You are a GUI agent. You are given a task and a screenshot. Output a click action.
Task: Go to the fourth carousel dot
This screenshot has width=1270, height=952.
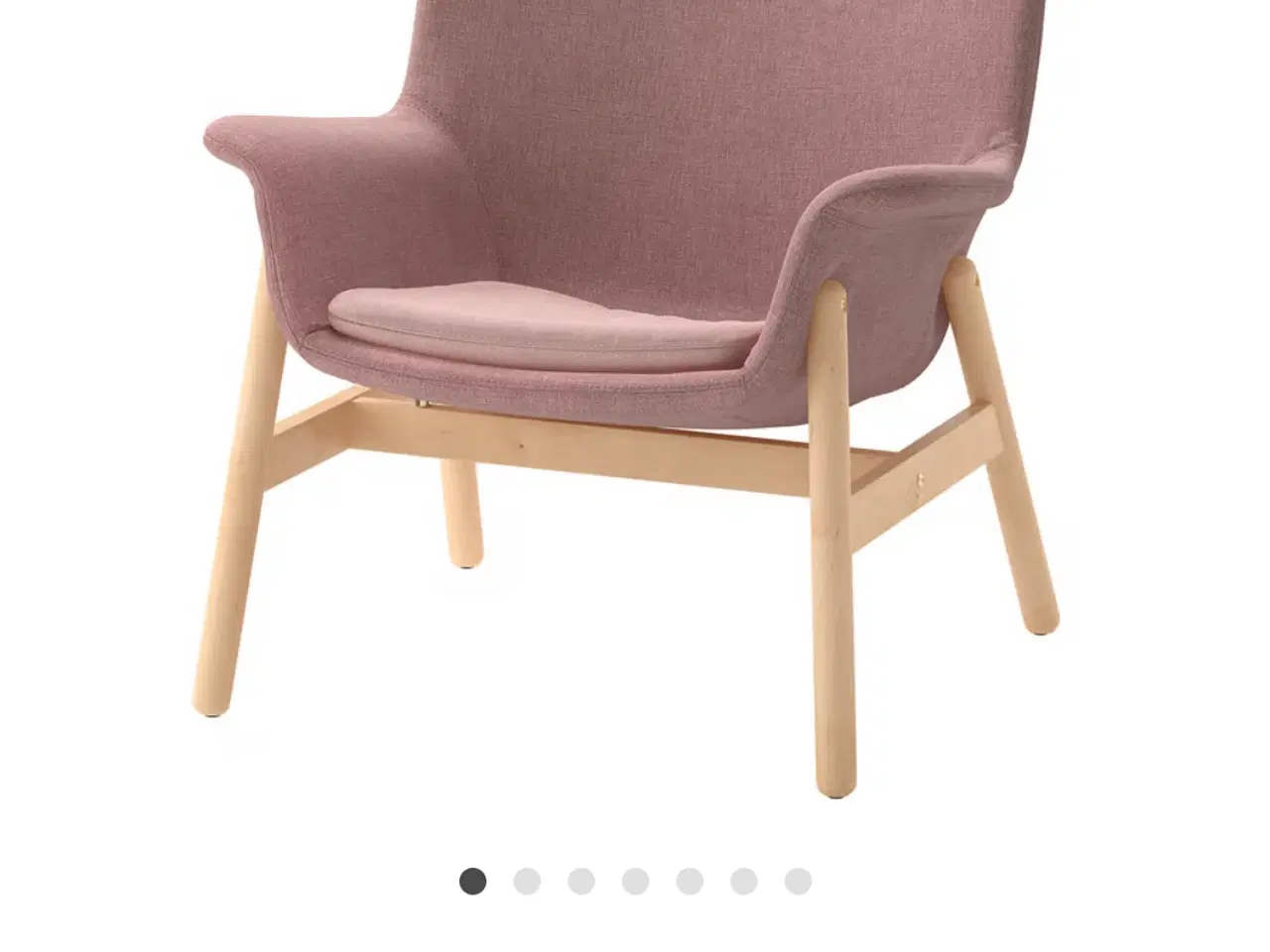[x=635, y=881]
